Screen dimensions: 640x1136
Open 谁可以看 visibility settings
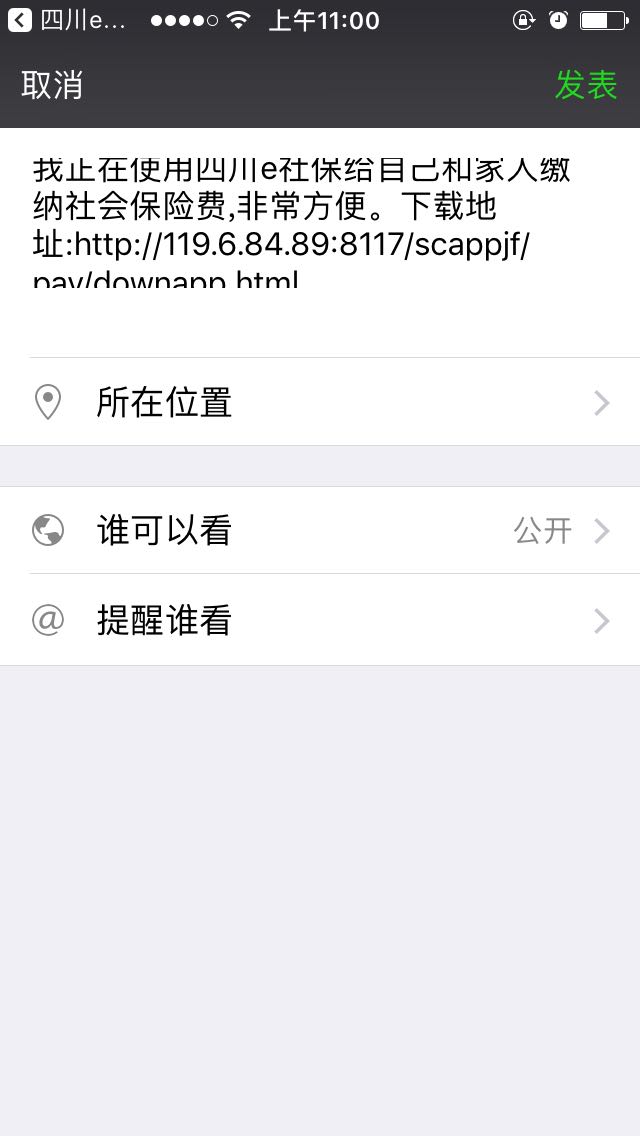(x=320, y=530)
